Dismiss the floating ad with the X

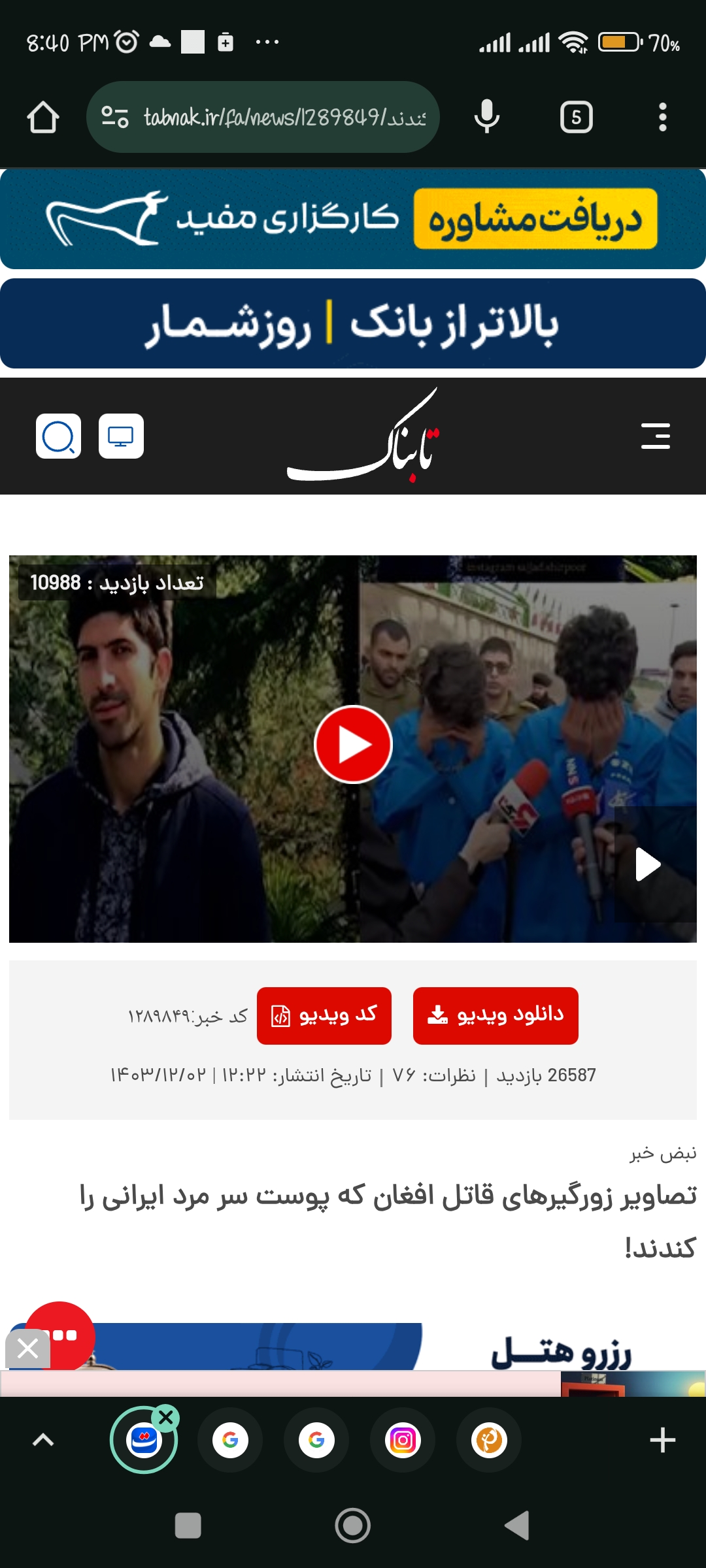click(x=27, y=1348)
